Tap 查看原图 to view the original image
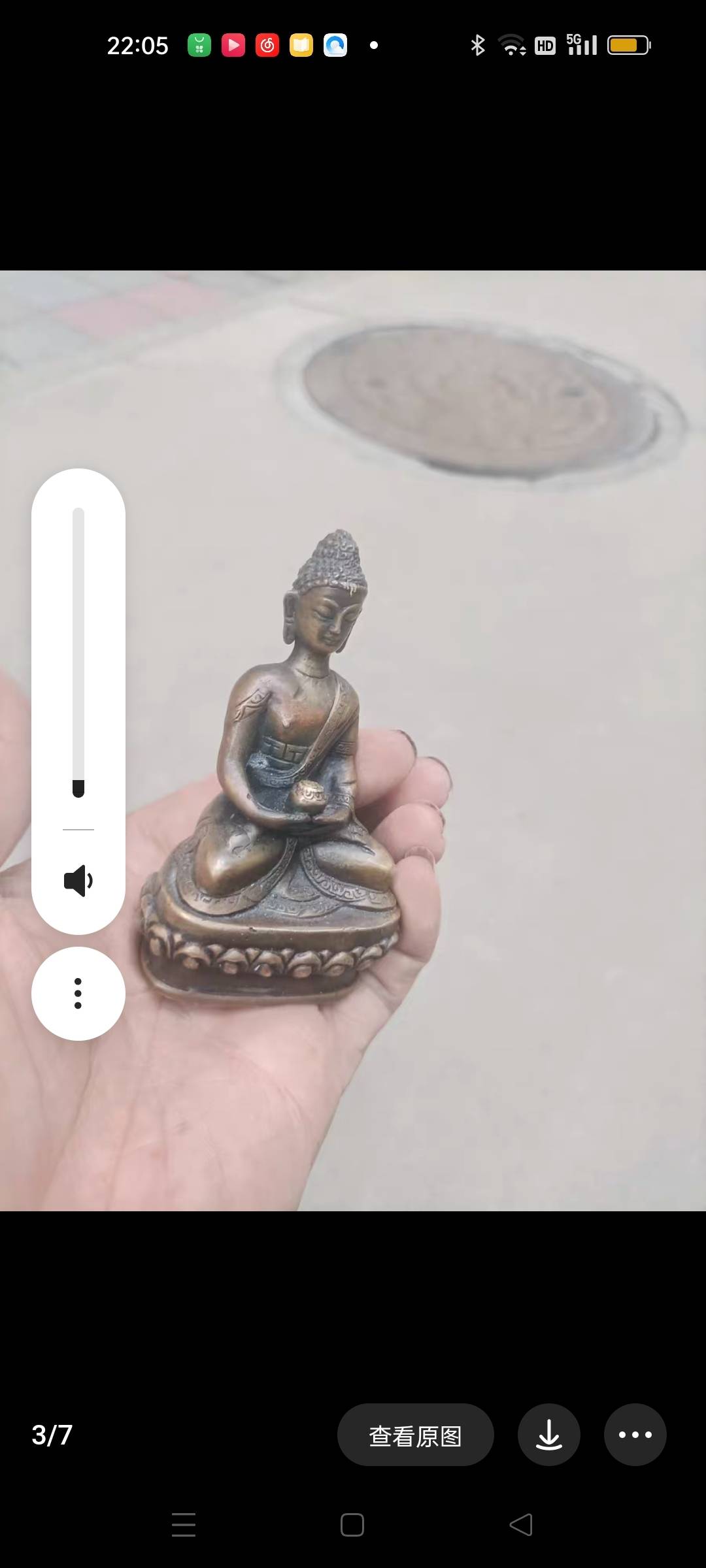706x1568 pixels. tap(415, 1435)
